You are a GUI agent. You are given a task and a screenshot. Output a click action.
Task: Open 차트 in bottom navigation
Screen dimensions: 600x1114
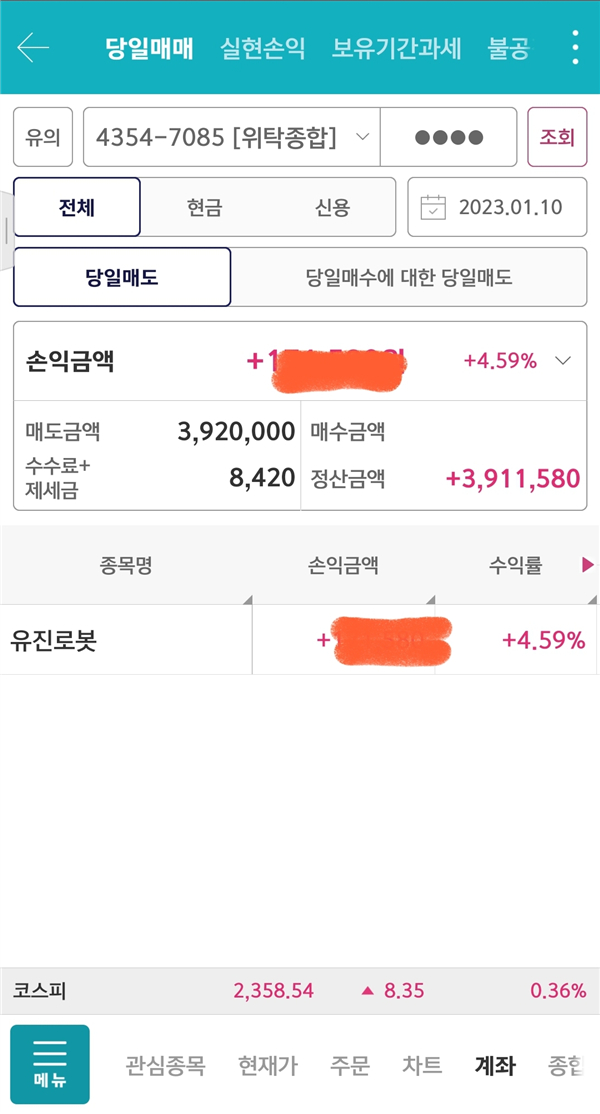(422, 1066)
